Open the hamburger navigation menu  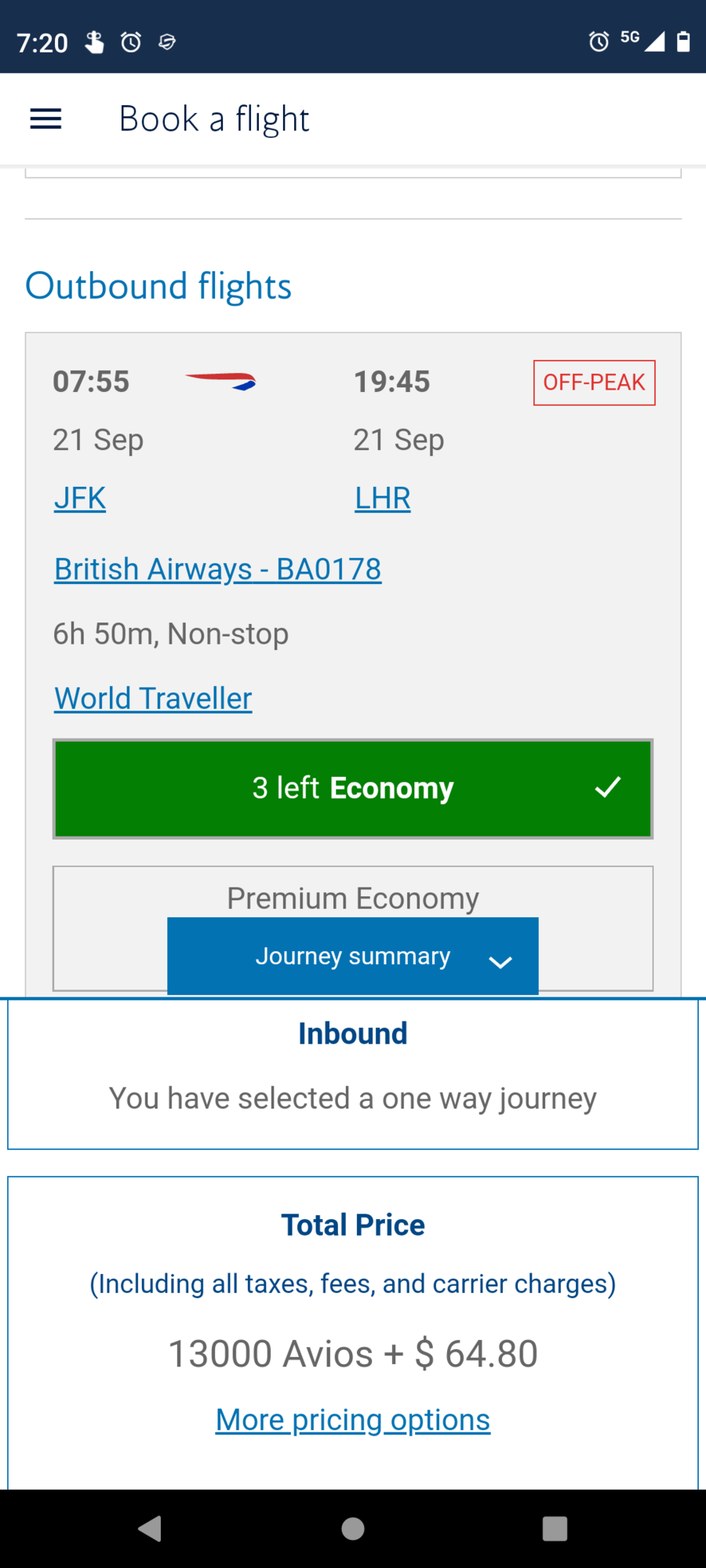45,119
